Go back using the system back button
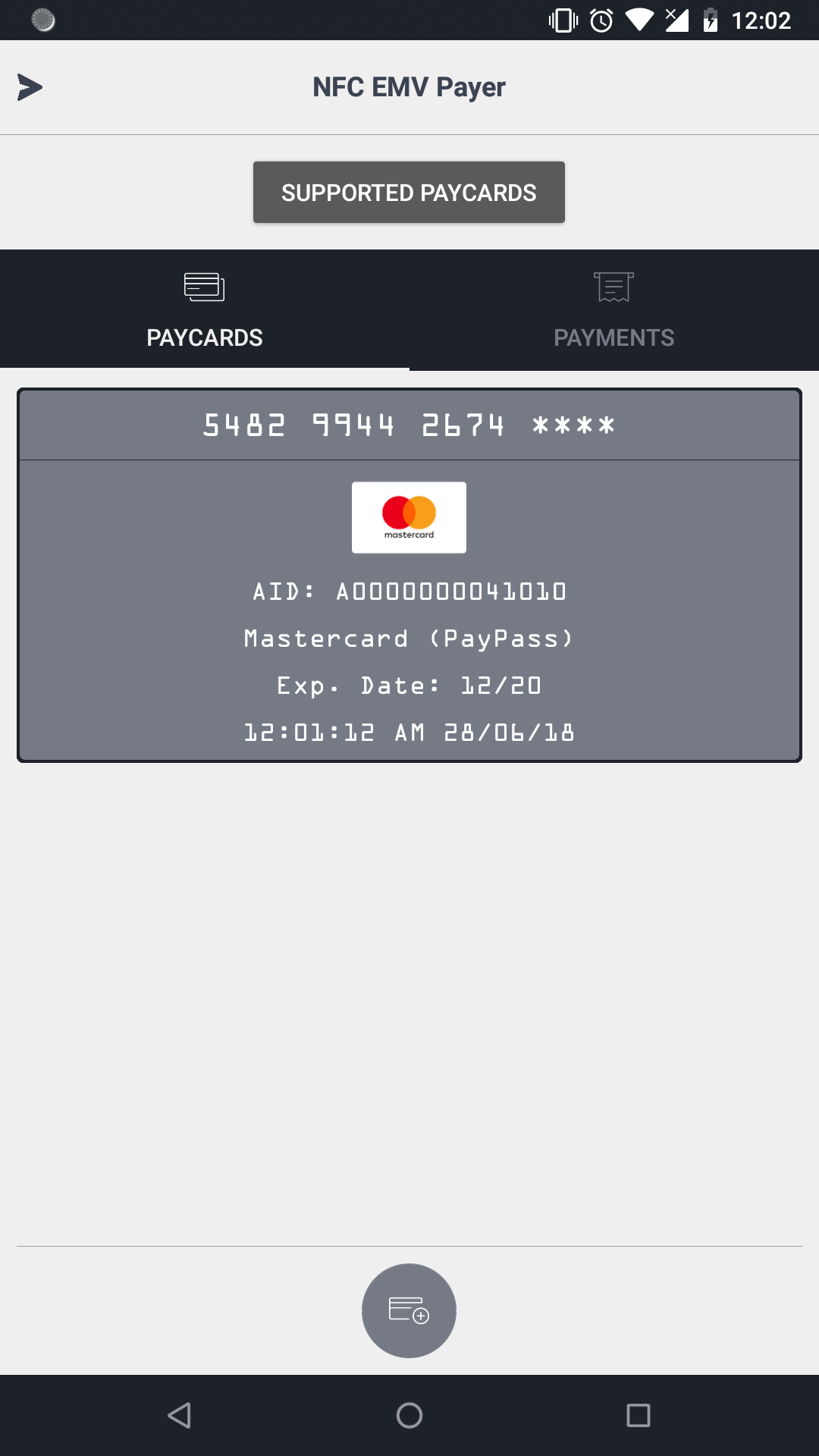This screenshot has width=819, height=1456. 180,1415
